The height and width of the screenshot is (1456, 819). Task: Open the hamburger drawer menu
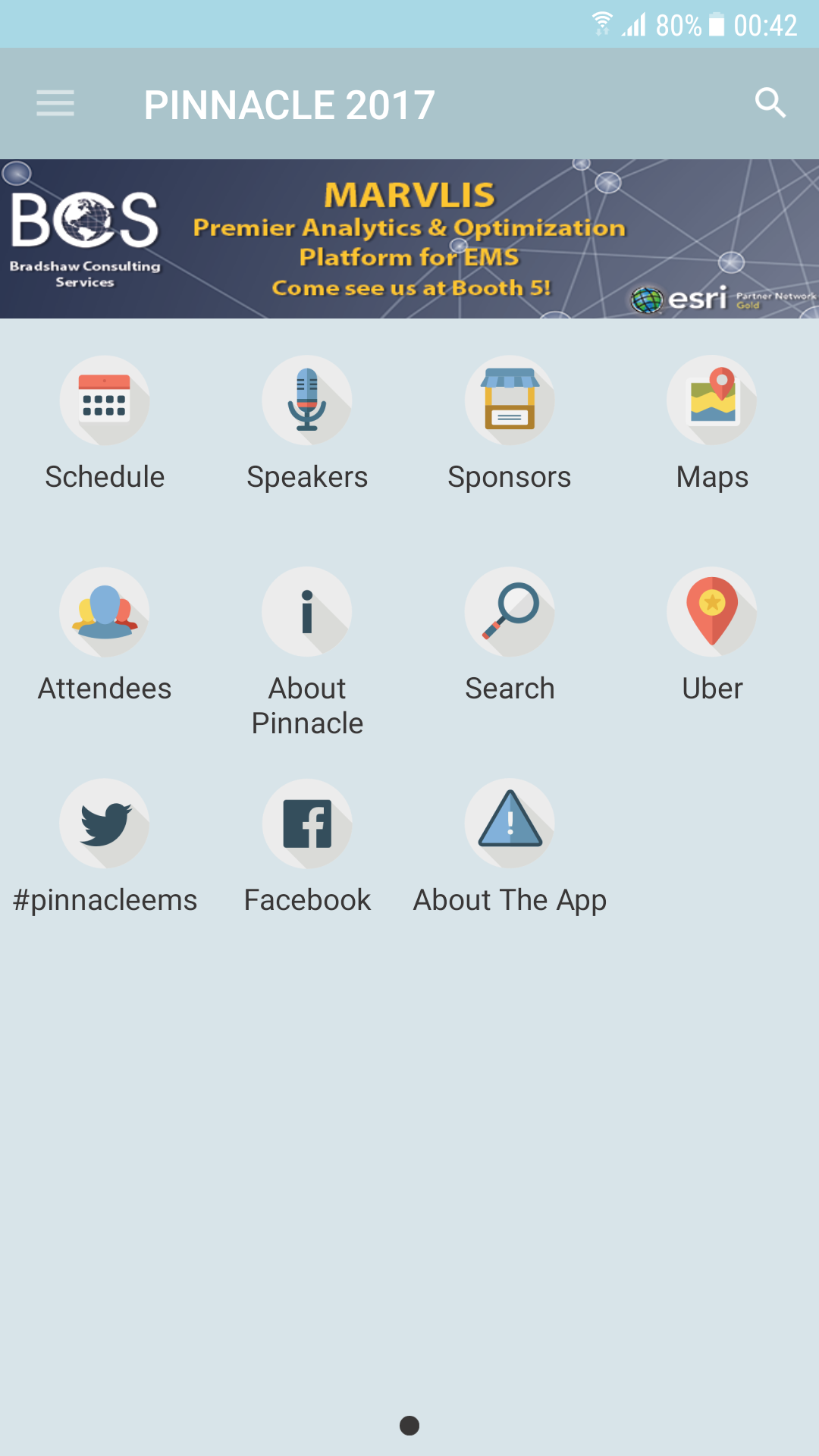point(55,103)
